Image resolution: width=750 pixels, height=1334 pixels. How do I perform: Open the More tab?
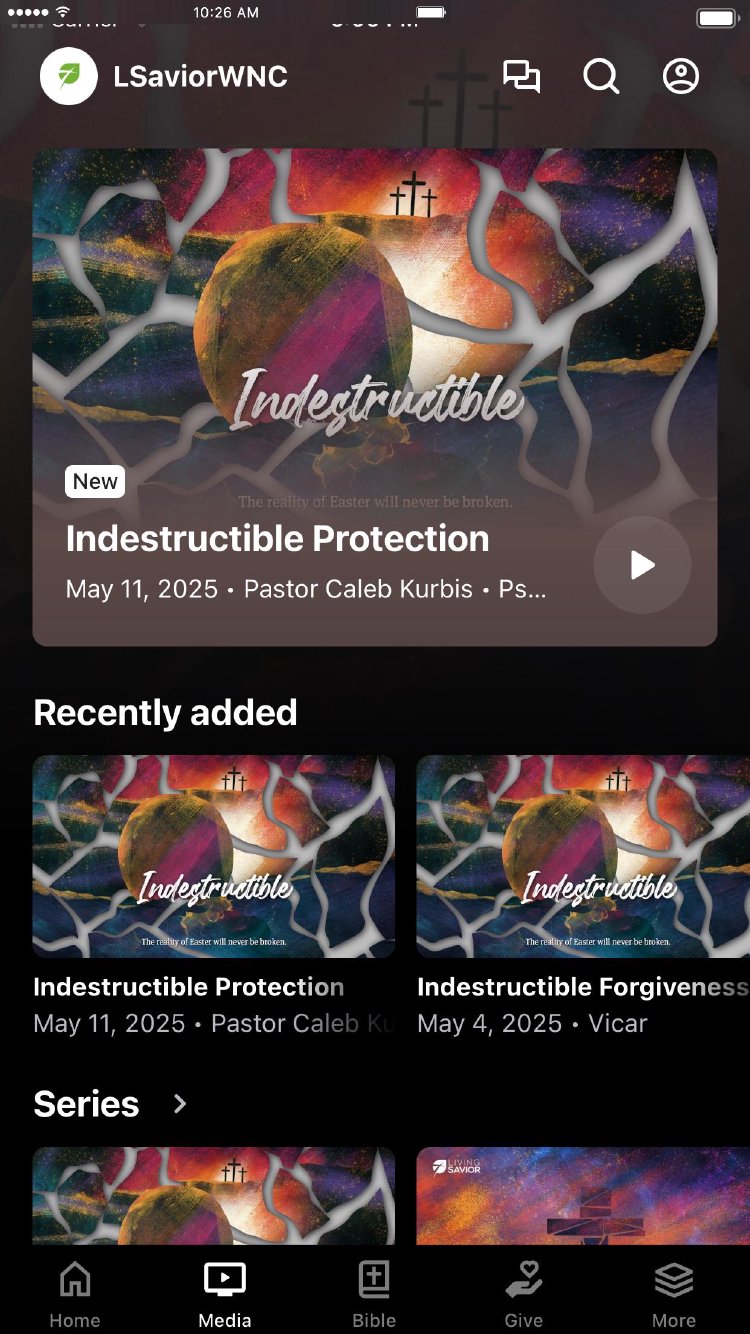click(x=674, y=1294)
